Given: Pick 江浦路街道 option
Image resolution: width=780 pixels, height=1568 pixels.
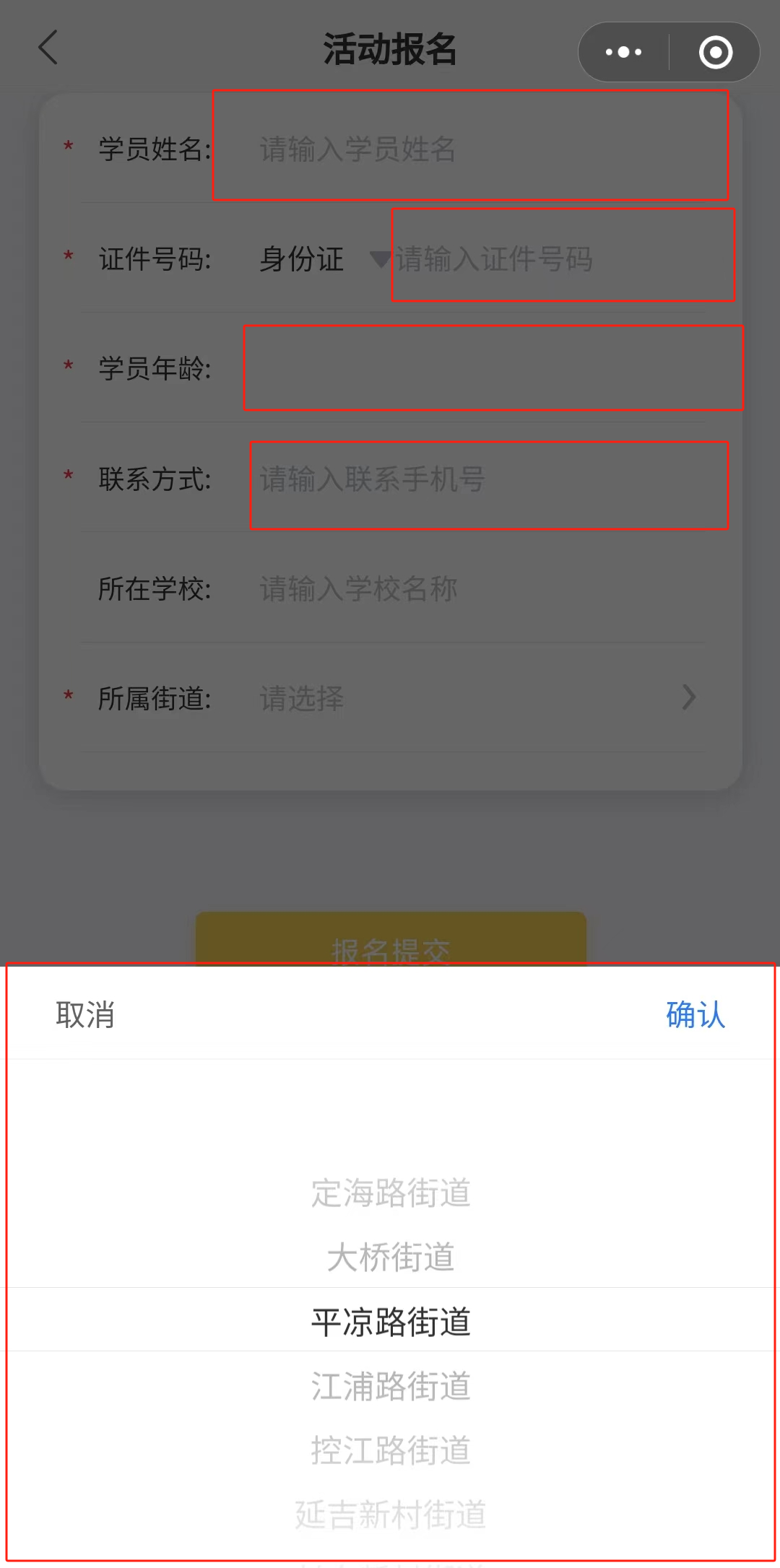Looking at the screenshot, I should tap(390, 1386).
